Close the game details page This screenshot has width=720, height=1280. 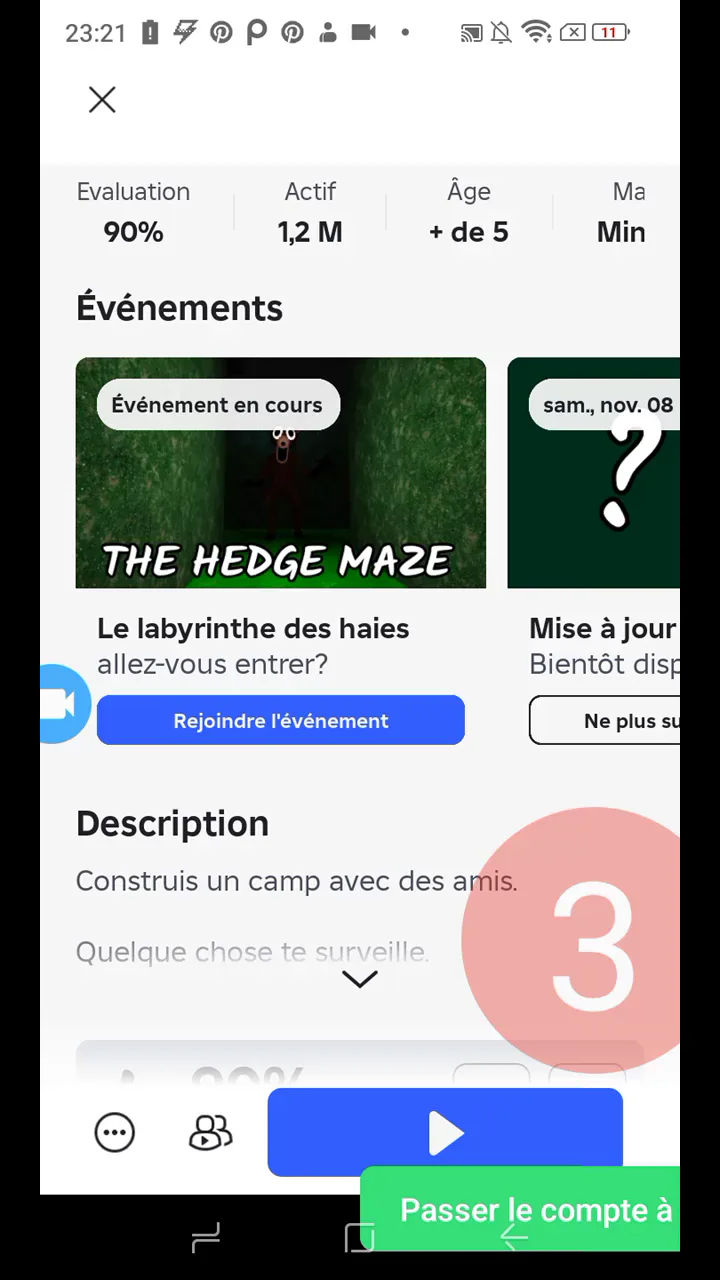102,100
